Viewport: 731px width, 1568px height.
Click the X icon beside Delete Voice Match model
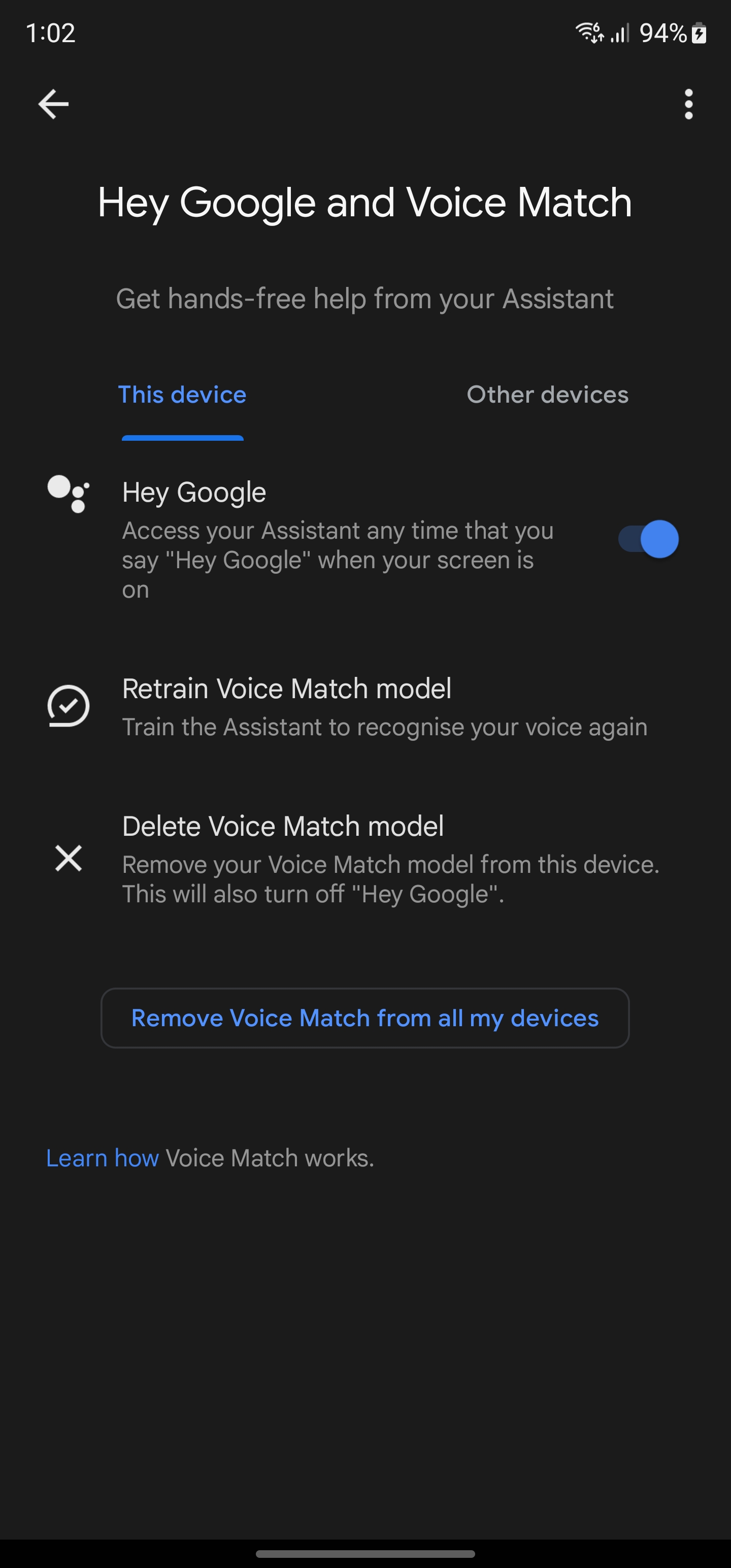click(68, 859)
